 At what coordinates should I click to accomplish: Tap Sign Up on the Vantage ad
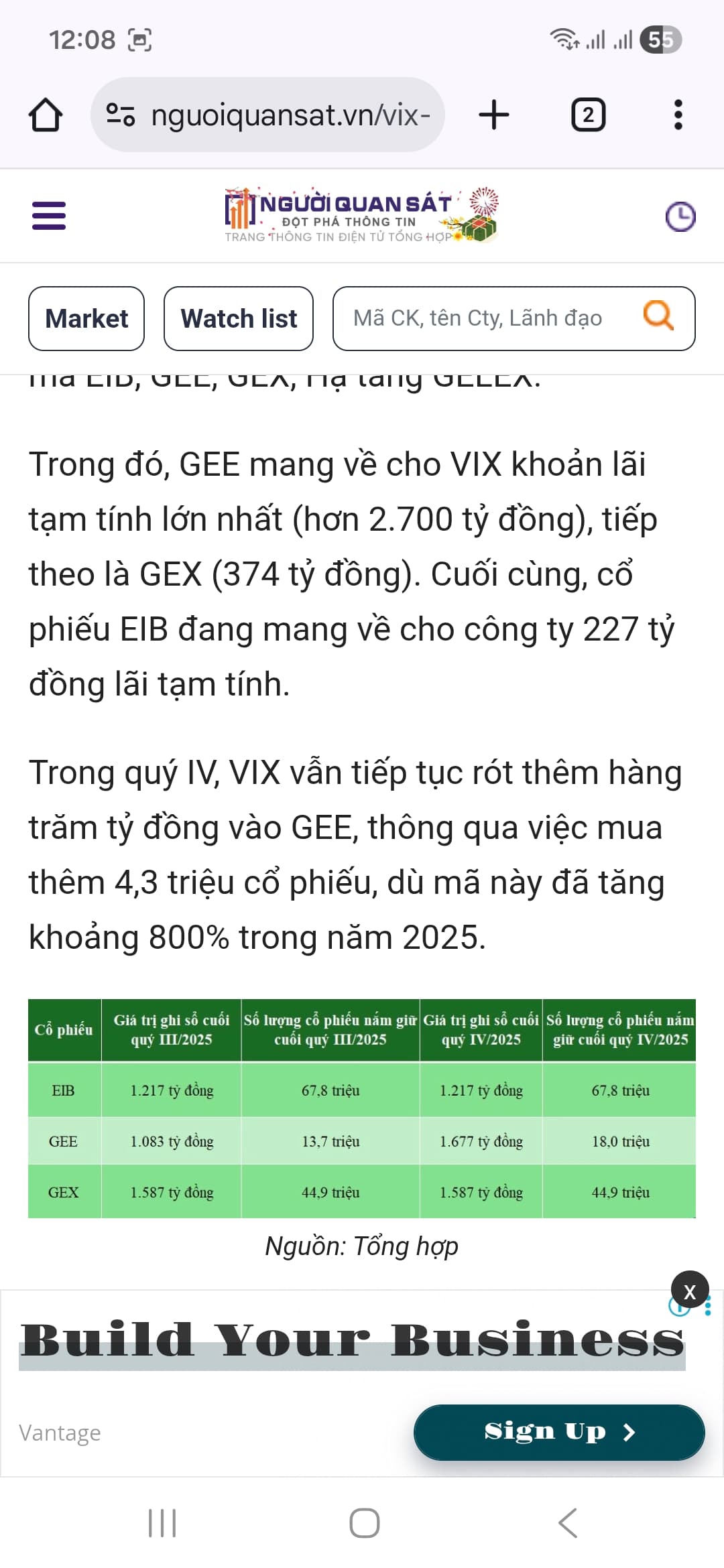pos(558,1432)
